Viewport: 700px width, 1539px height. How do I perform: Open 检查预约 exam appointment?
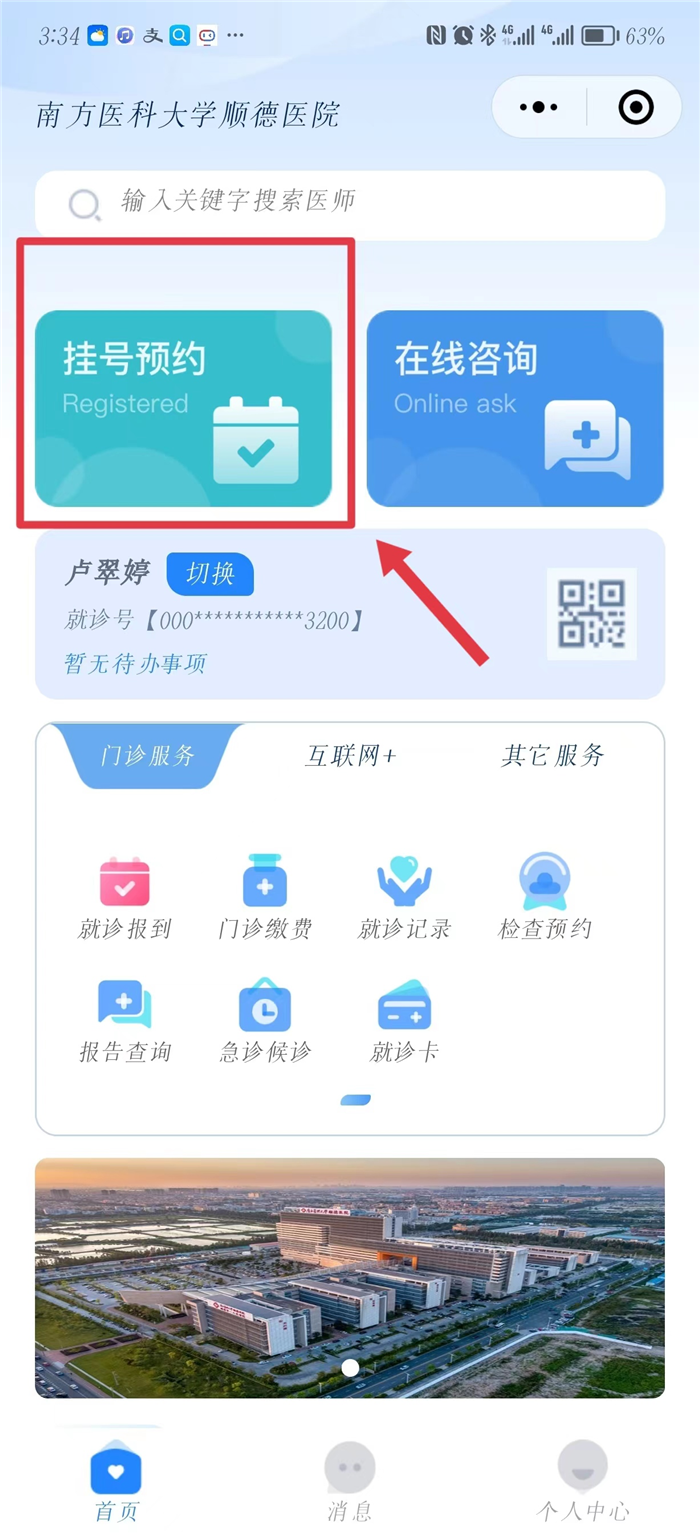(x=545, y=898)
